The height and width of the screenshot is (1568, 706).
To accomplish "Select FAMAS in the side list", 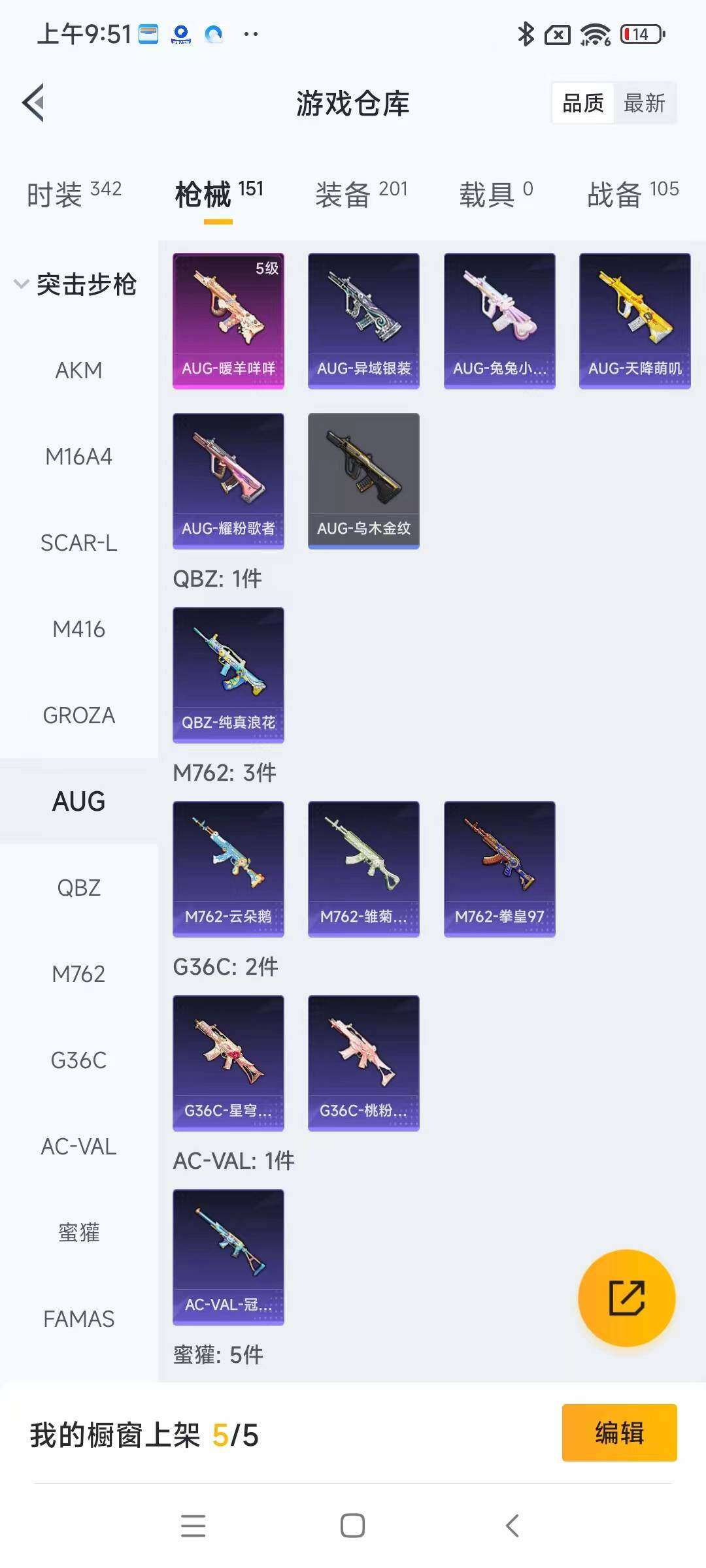I will pos(78,1319).
